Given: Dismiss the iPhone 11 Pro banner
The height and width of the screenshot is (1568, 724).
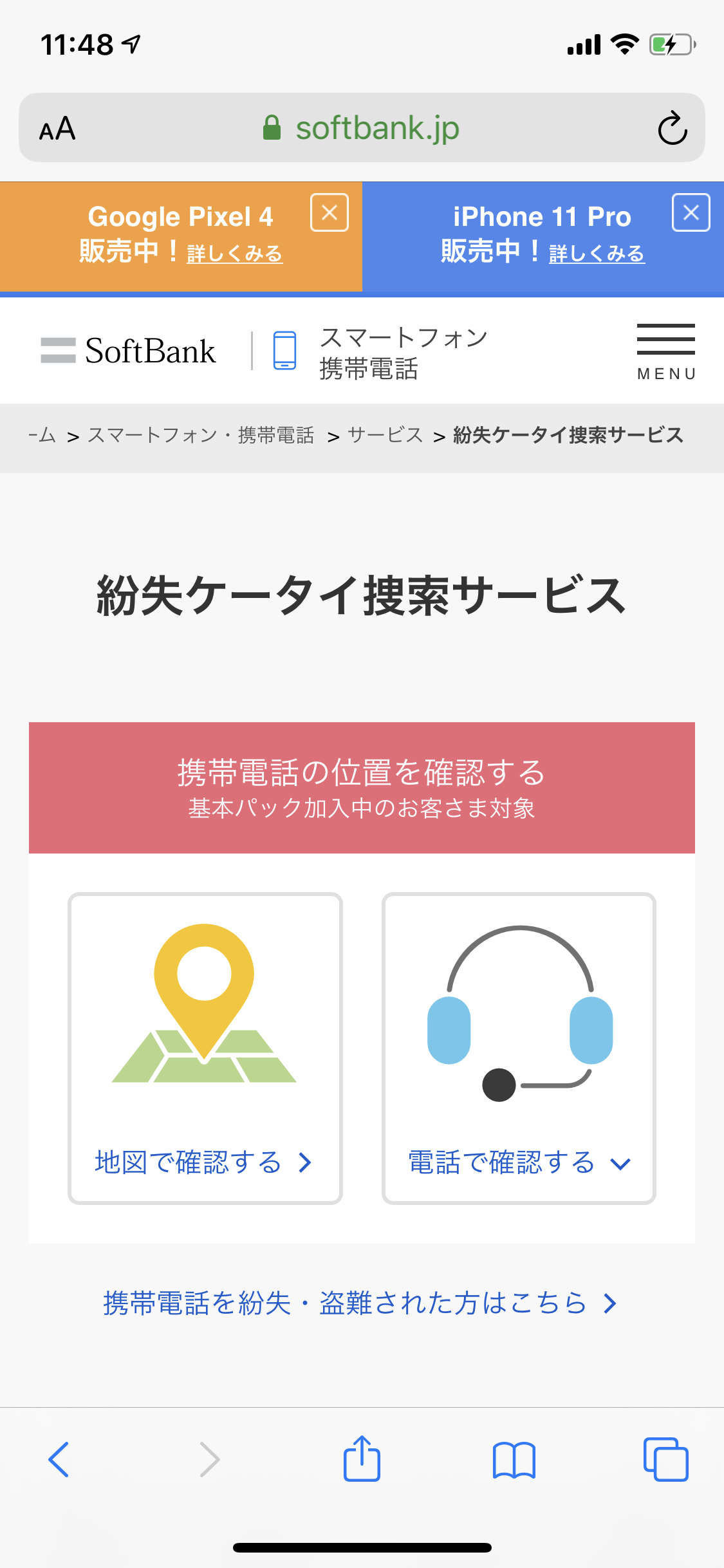Looking at the screenshot, I should click(x=691, y=212).
